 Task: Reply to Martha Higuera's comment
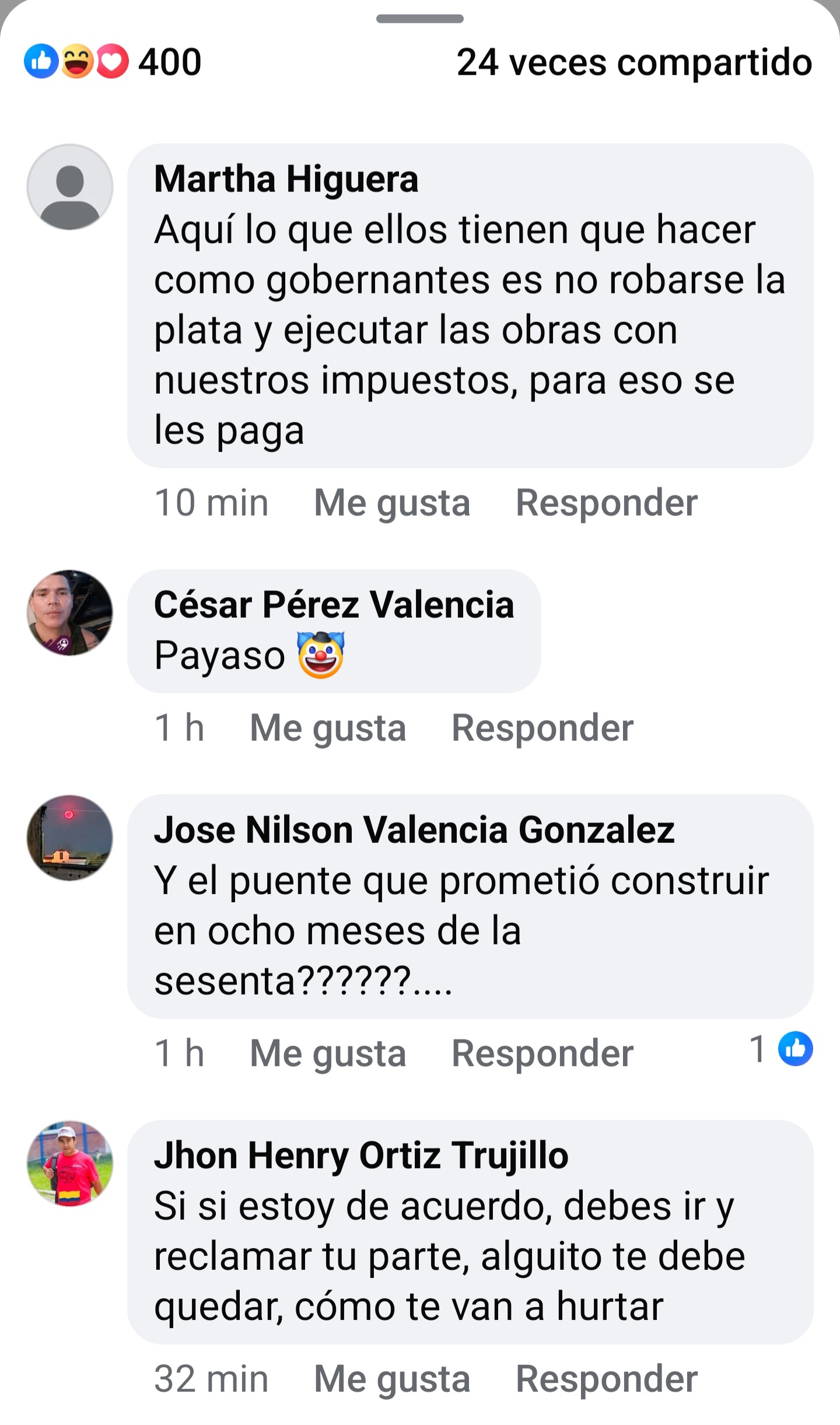click(606, 503)
